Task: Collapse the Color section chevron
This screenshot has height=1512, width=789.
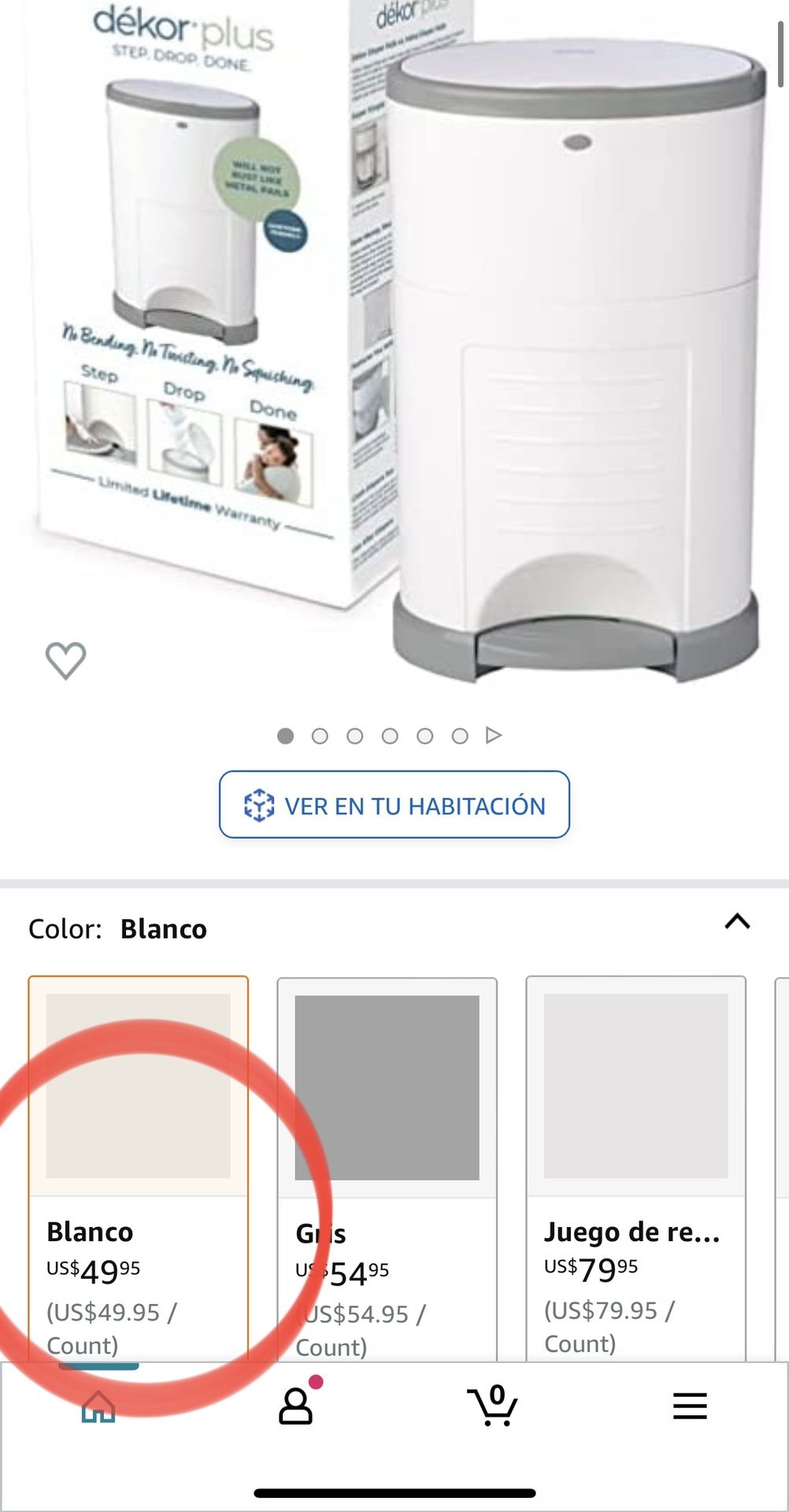Action: 737,922
